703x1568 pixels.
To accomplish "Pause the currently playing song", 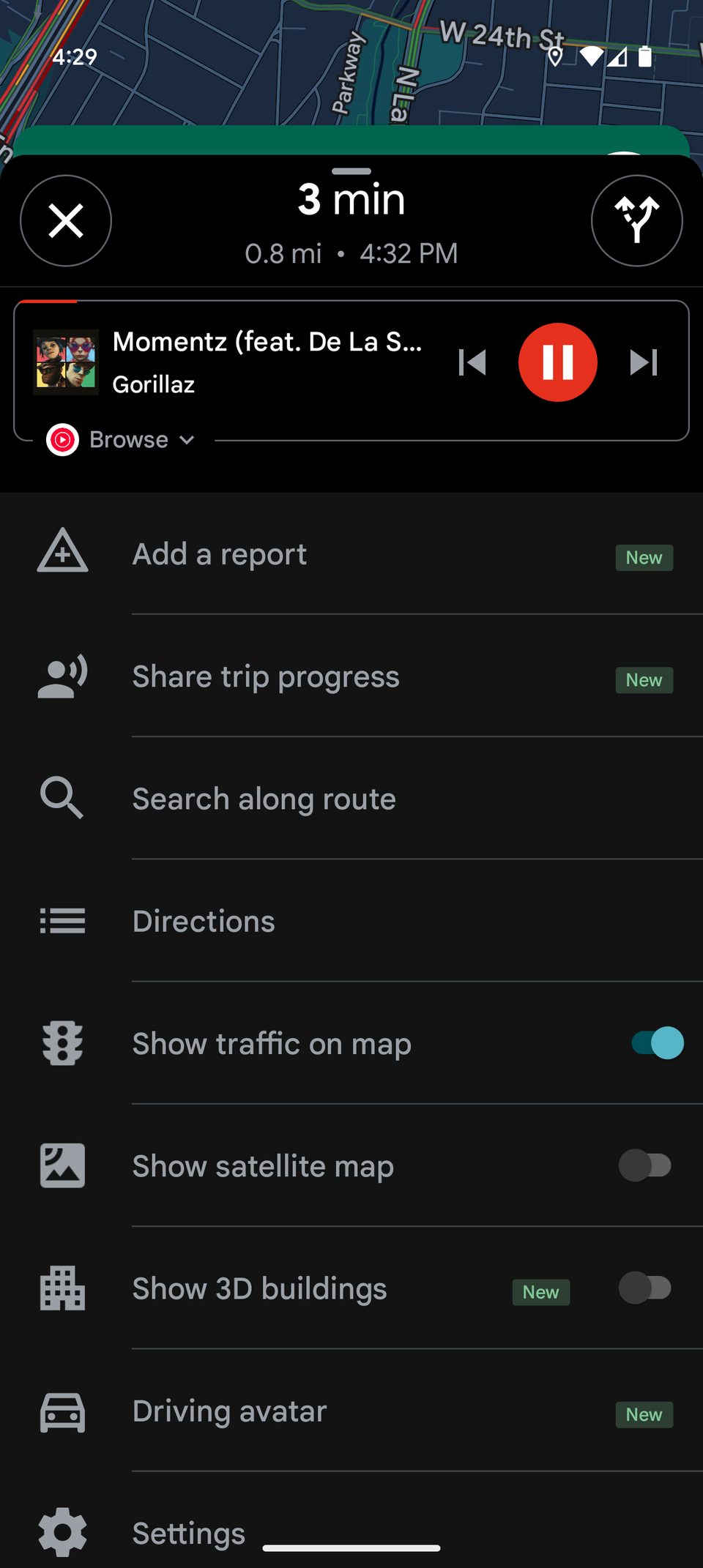I will (557, 362).
